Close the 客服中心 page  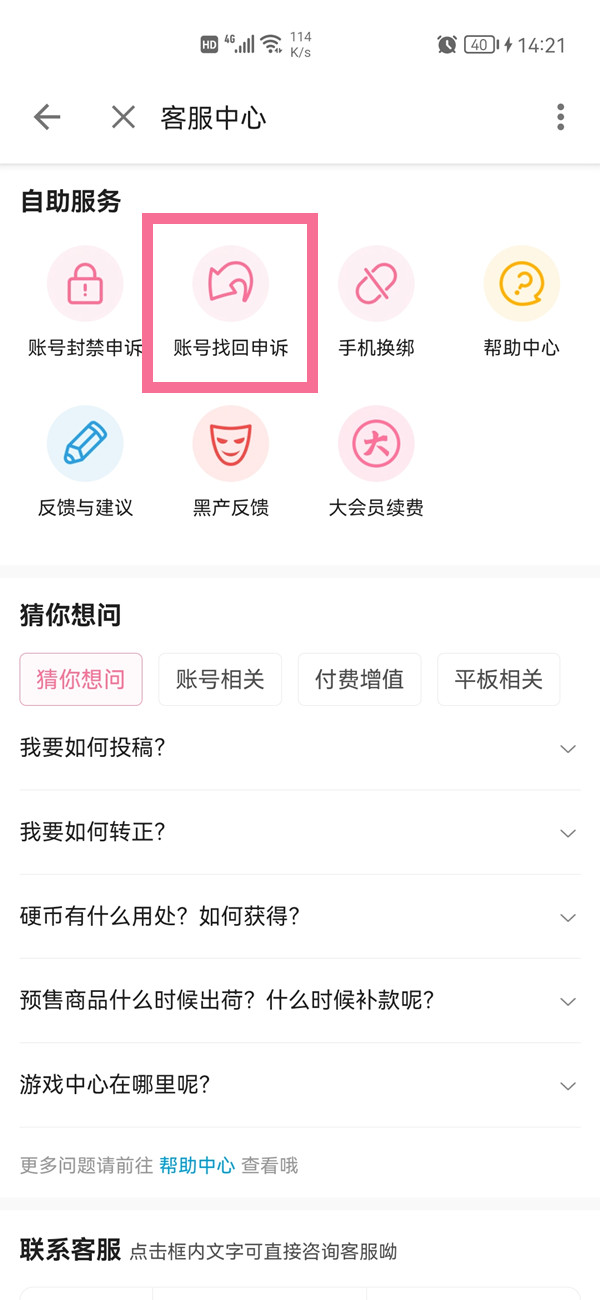(123, 118)
